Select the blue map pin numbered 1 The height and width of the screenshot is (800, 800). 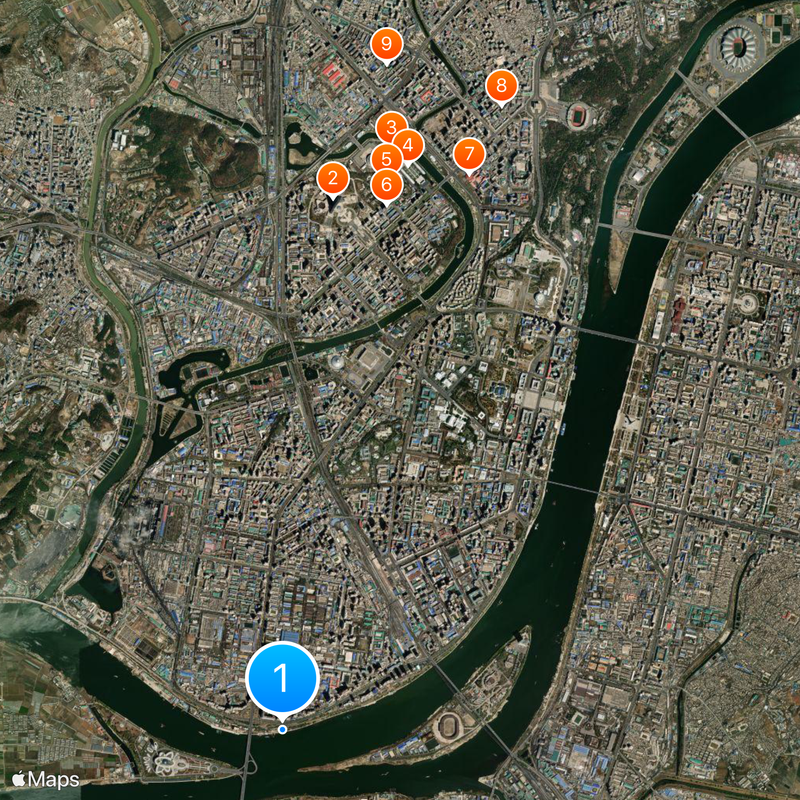click(x=282, y=679)
